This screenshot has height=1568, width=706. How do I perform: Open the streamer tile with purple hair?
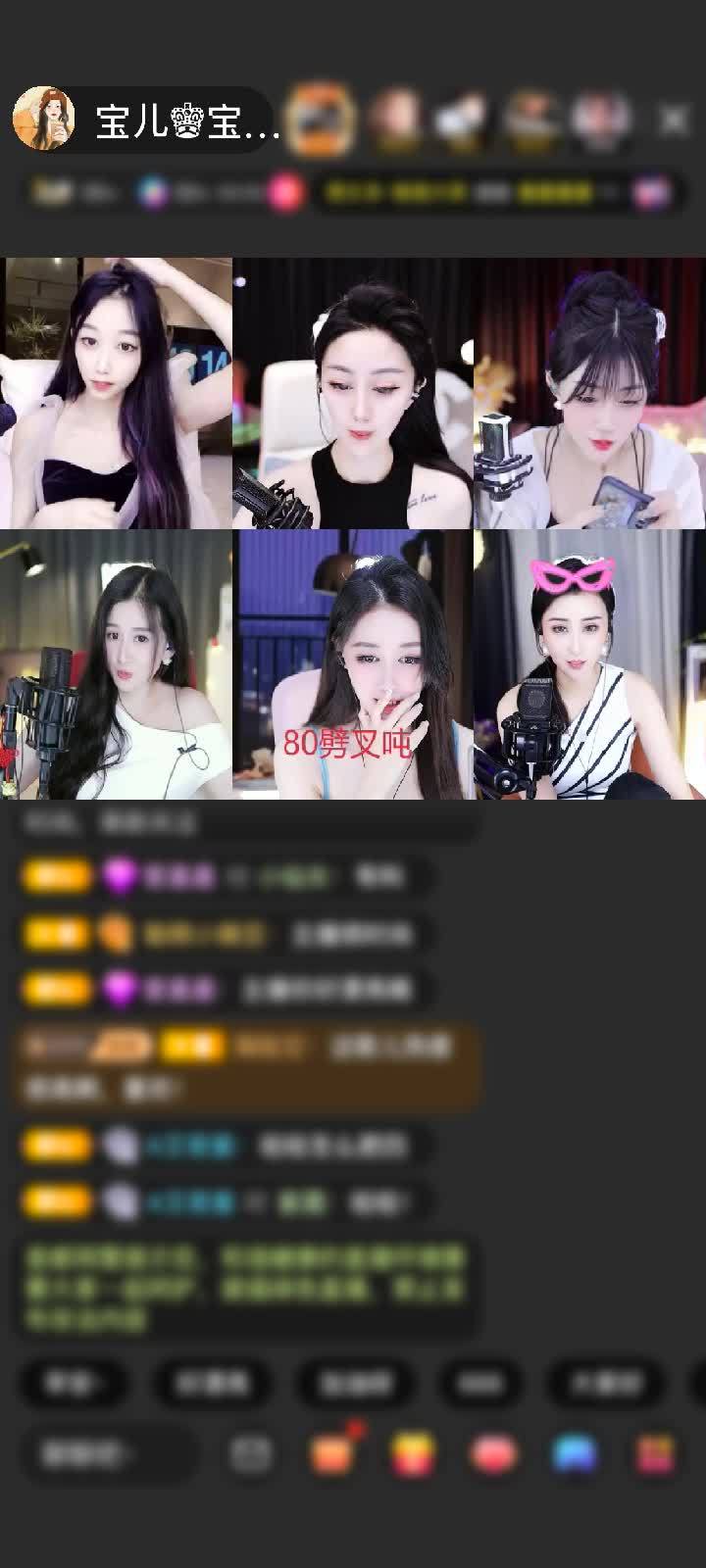point(116,393)
